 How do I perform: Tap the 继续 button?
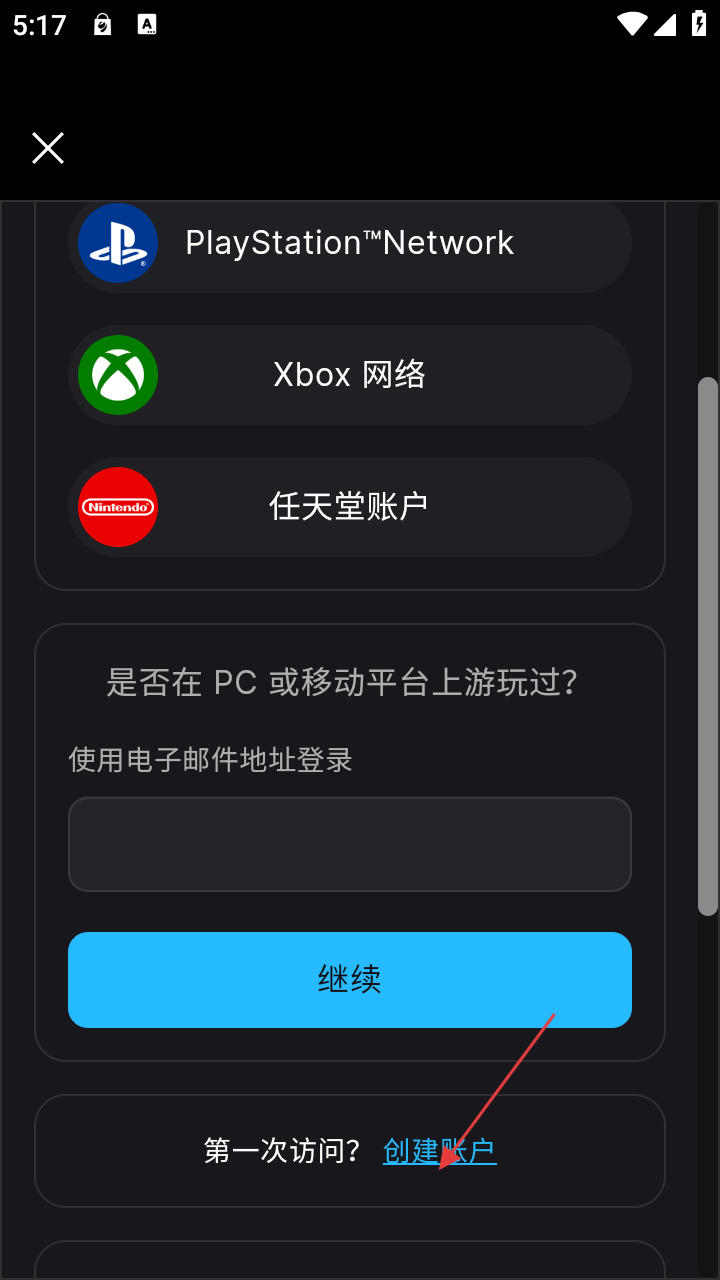pos(350,979)
